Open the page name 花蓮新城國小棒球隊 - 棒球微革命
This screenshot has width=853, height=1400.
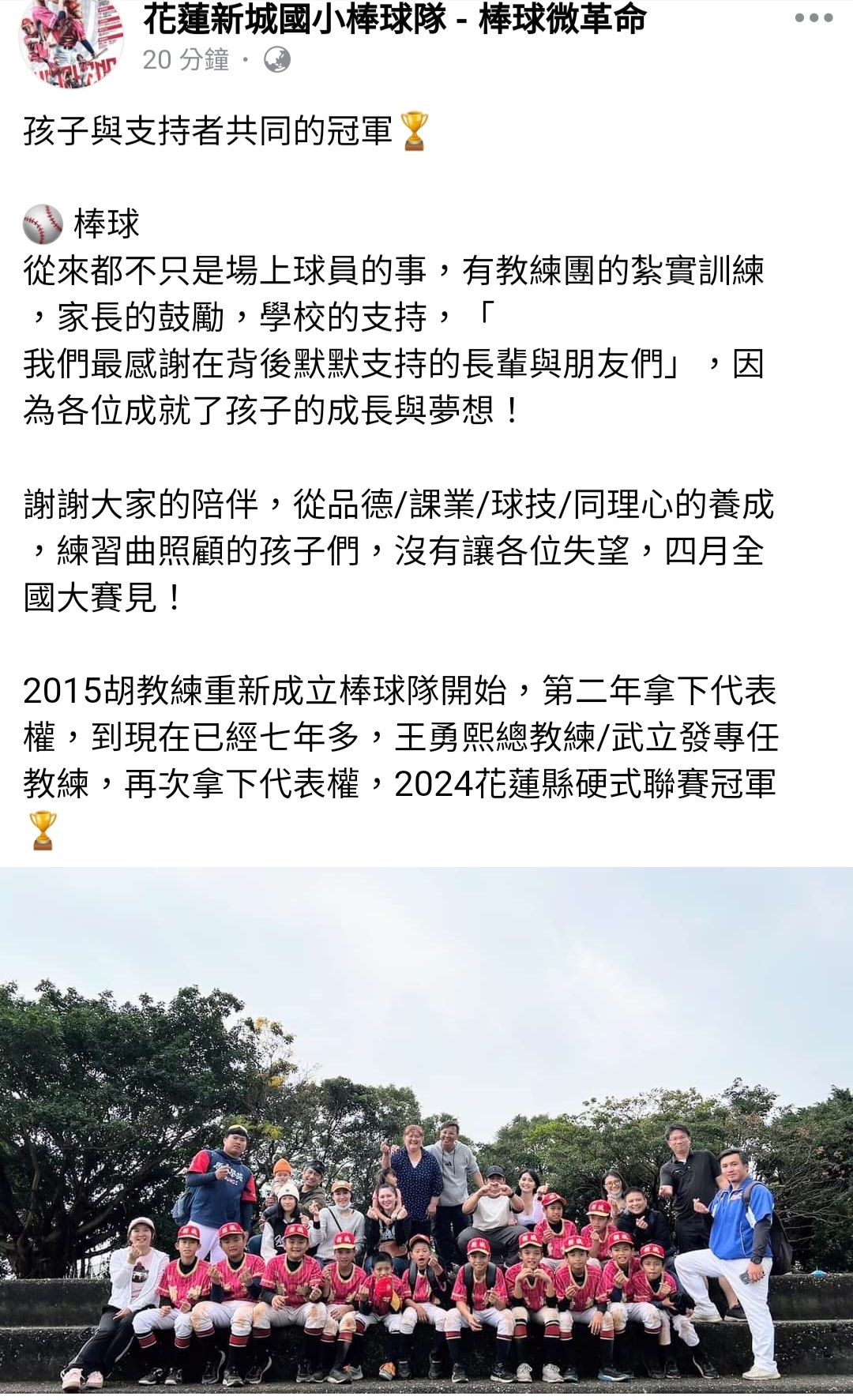tap(394, 19)
